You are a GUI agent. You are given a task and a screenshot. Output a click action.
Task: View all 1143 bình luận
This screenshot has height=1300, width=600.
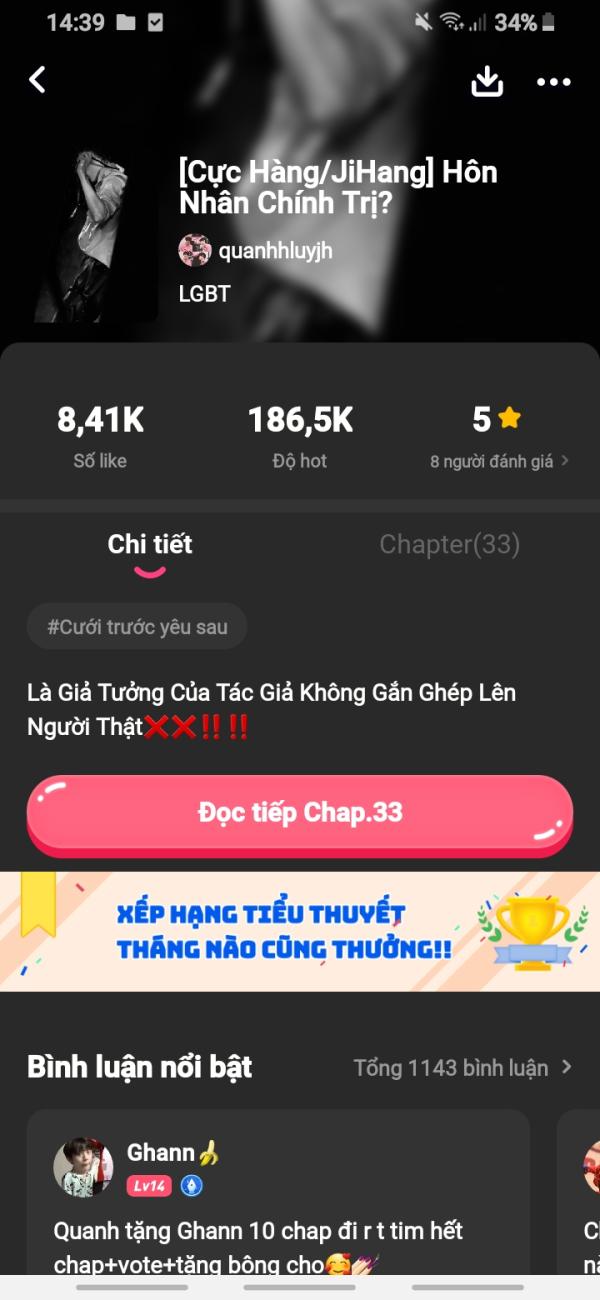(x=462, y=1068)
